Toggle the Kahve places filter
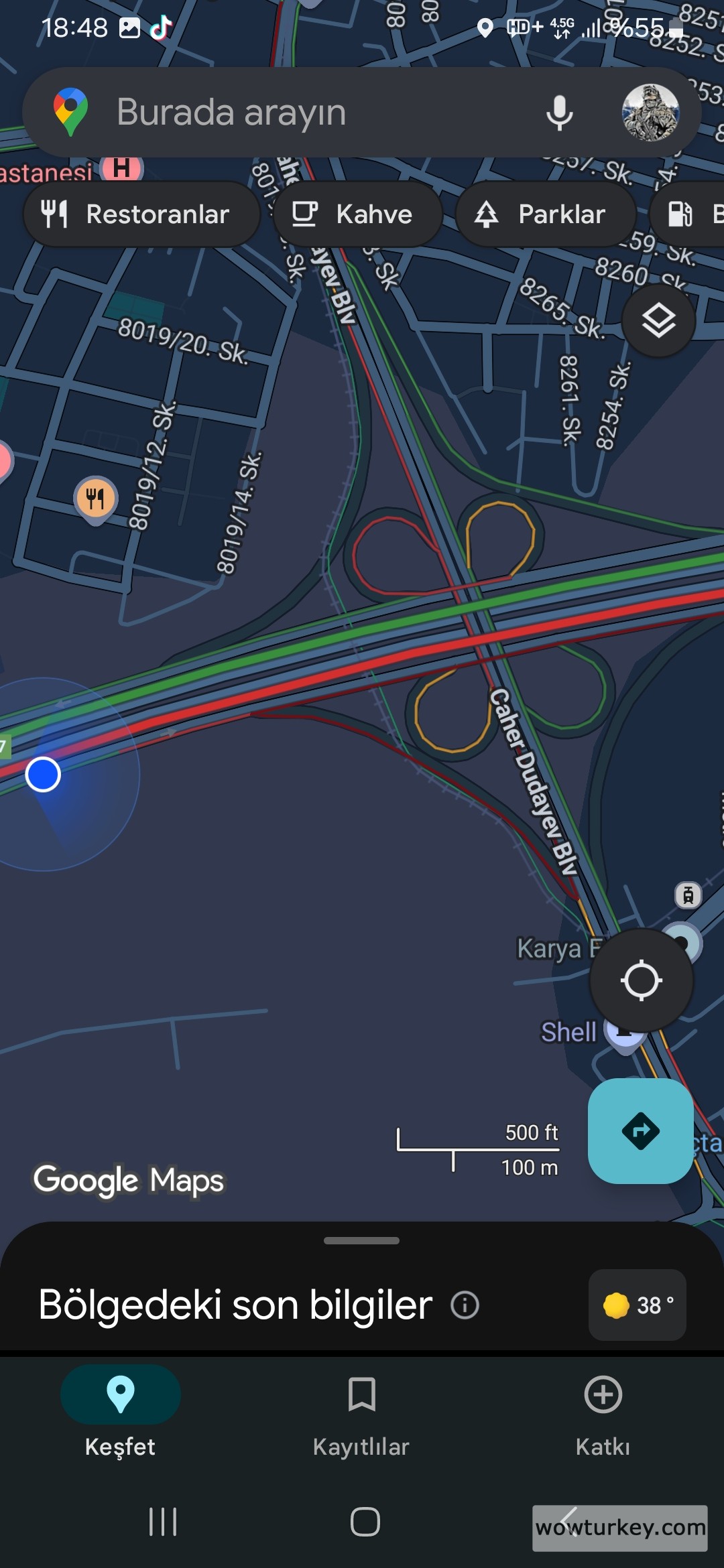 pos(357,214)
